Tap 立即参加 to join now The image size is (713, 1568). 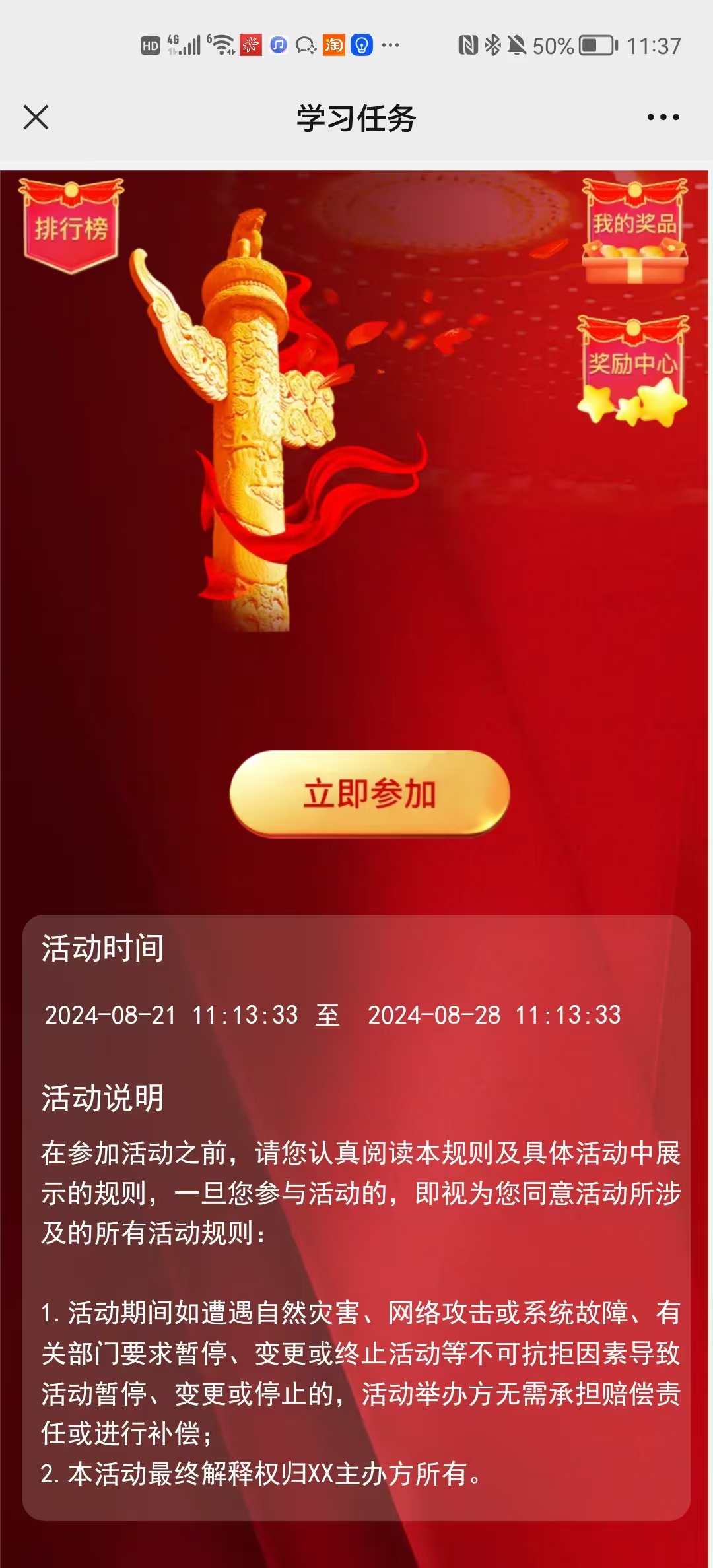pos(370,793)
